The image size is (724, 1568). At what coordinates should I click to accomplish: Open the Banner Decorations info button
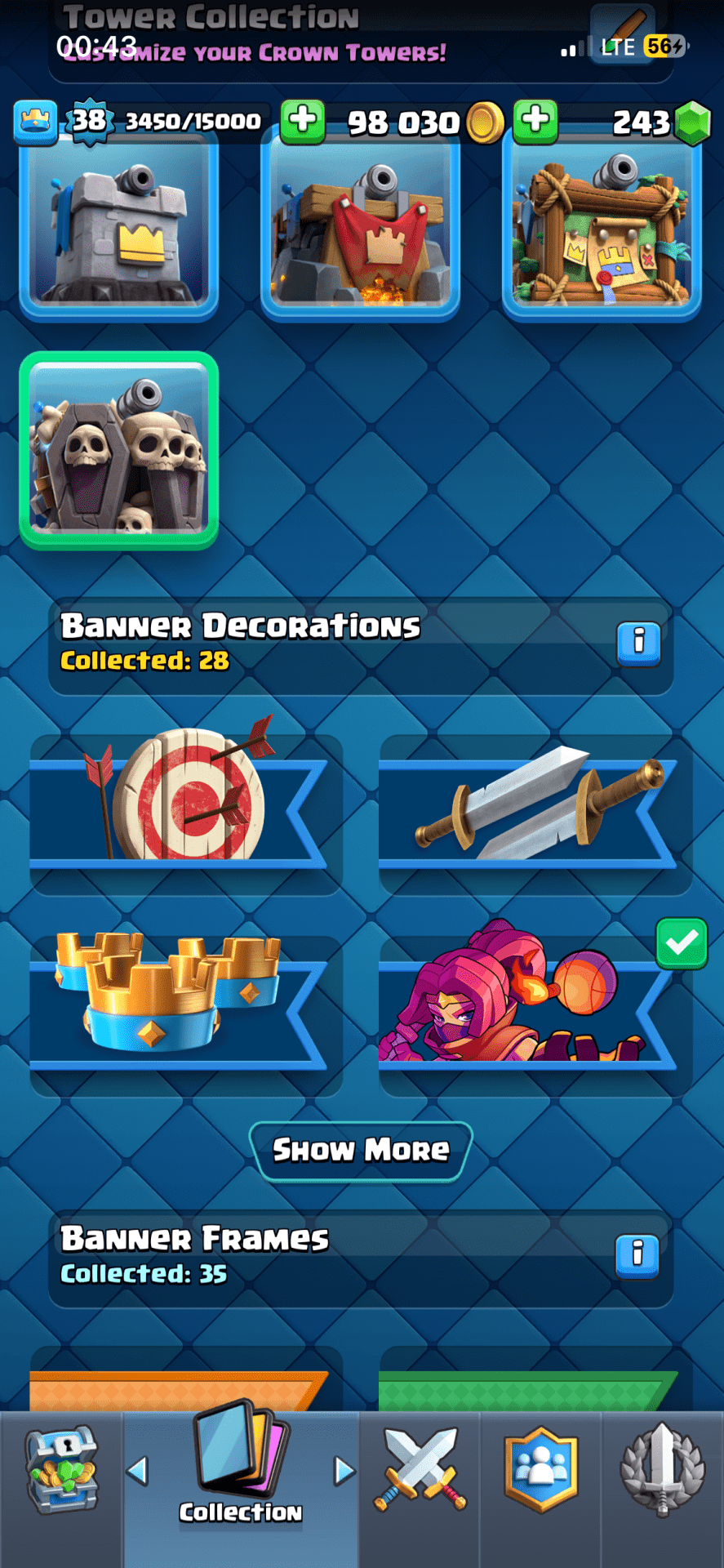click(638, 643)
